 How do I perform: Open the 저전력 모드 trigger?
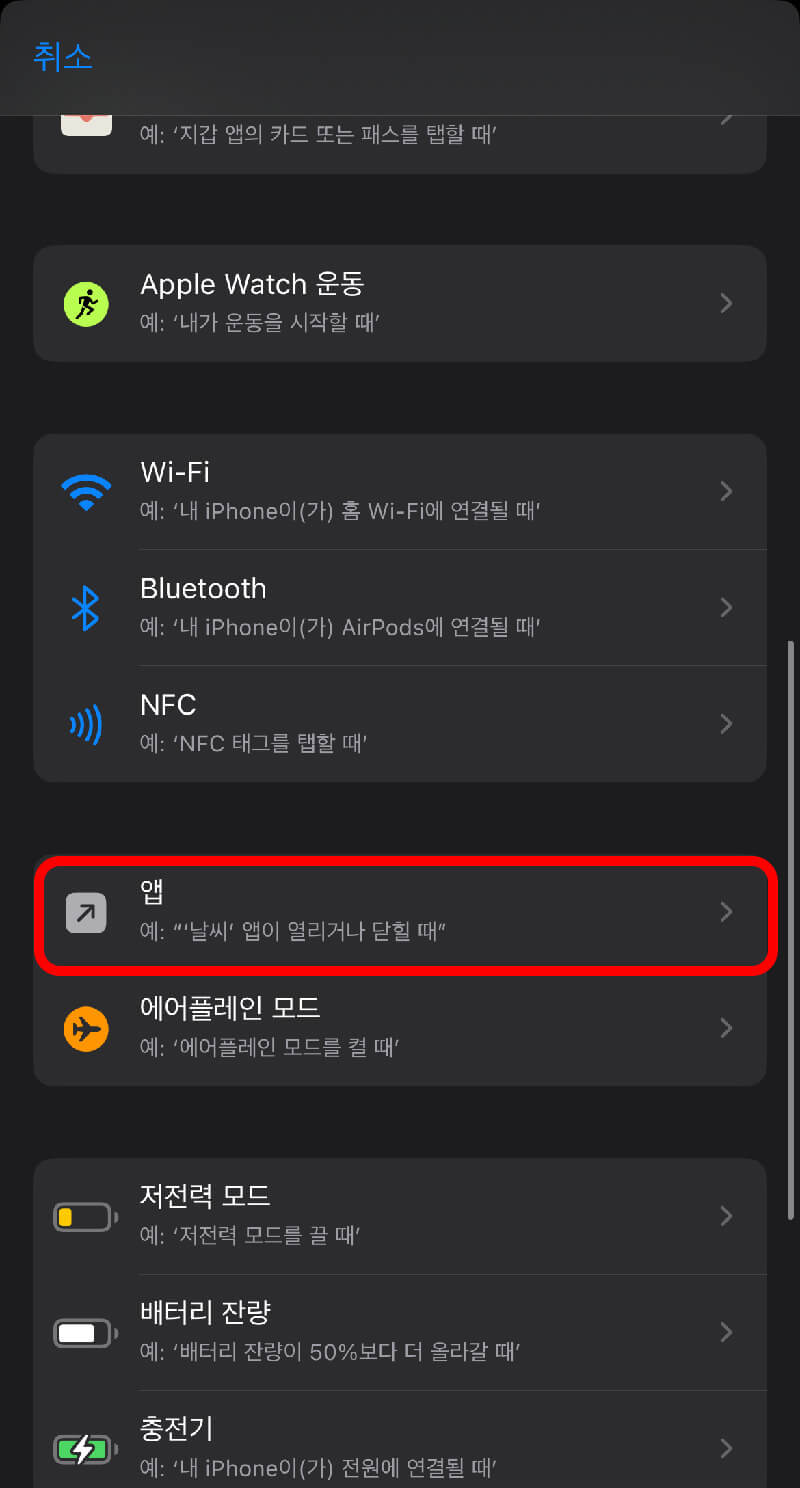pyautogui.click(x=400, y=1216)
